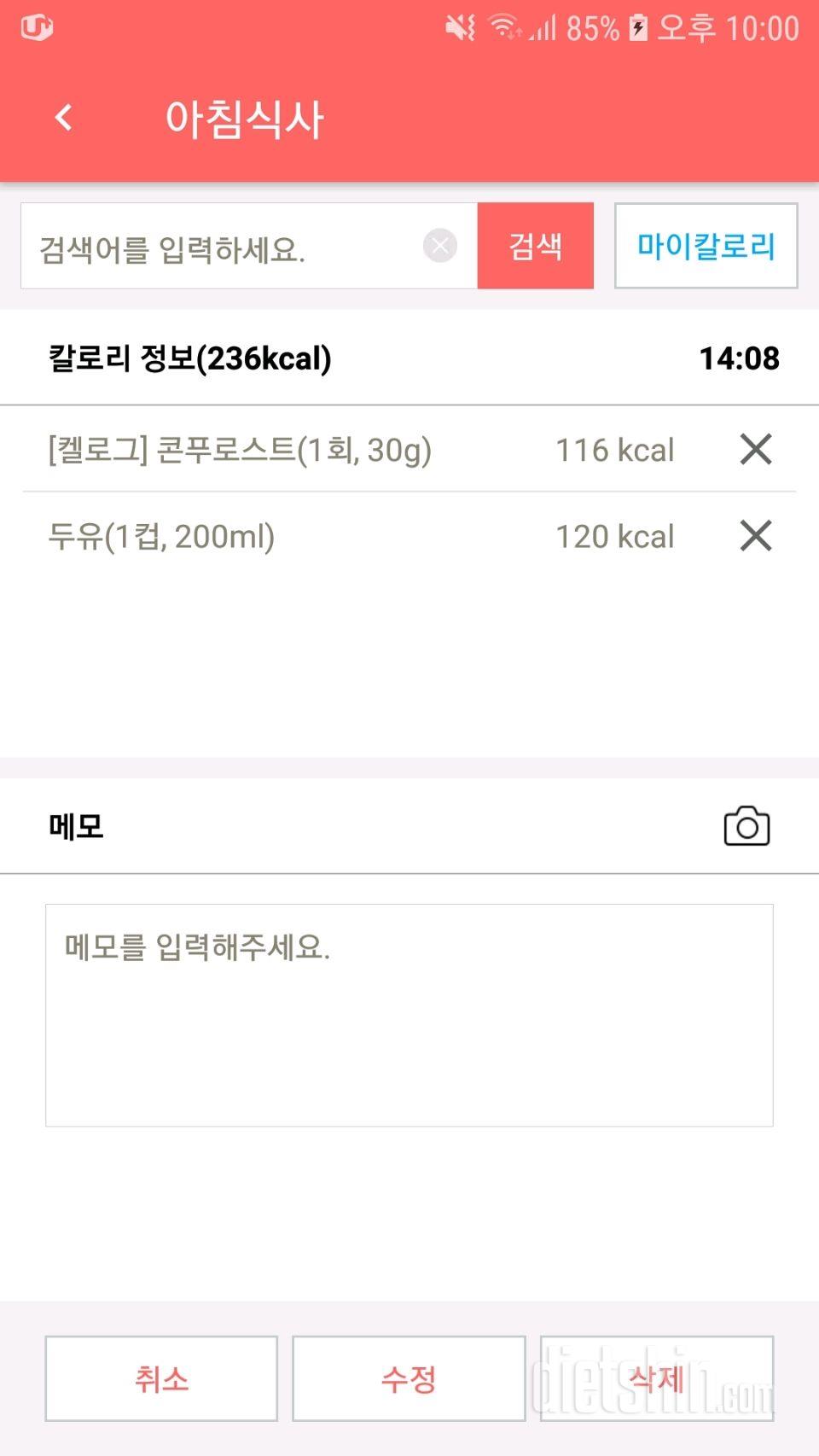Remove the 두유 120 kcal entry
Screen dimensions: 819x1456
coord(755,536)
